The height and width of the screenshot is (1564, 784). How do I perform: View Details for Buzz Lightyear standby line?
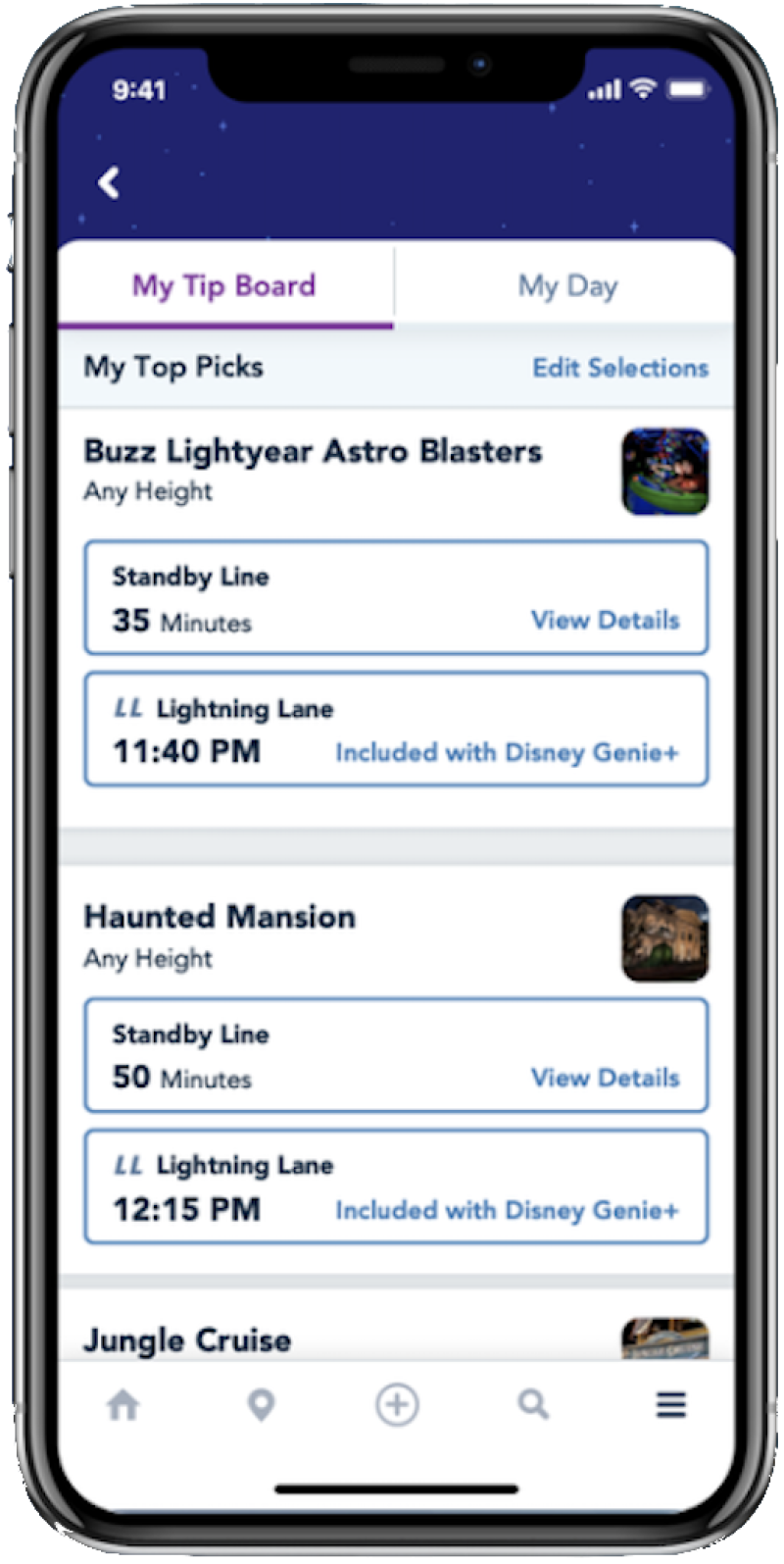click(605, 620)
